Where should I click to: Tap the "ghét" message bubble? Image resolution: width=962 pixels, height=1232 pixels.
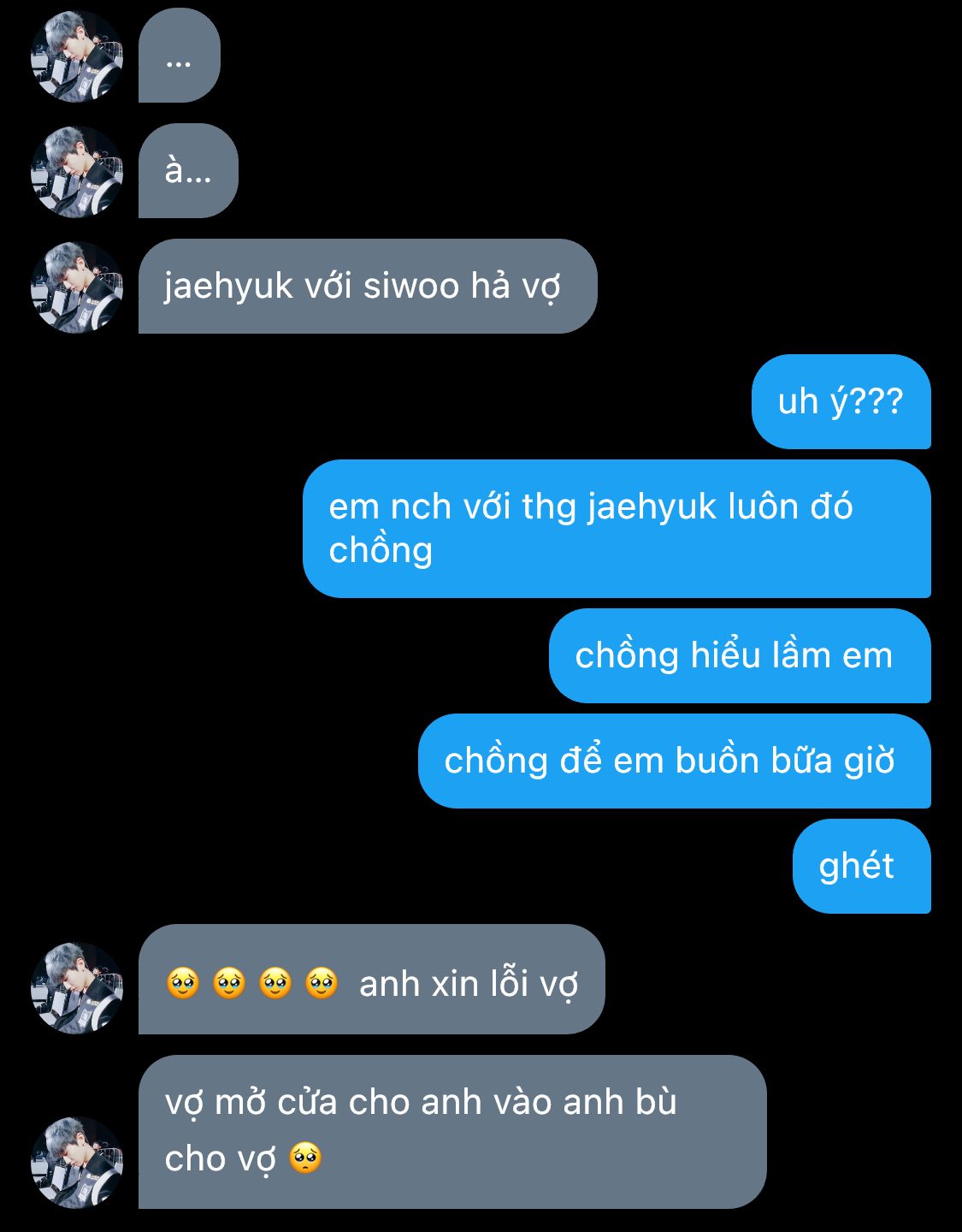[860, 866]
